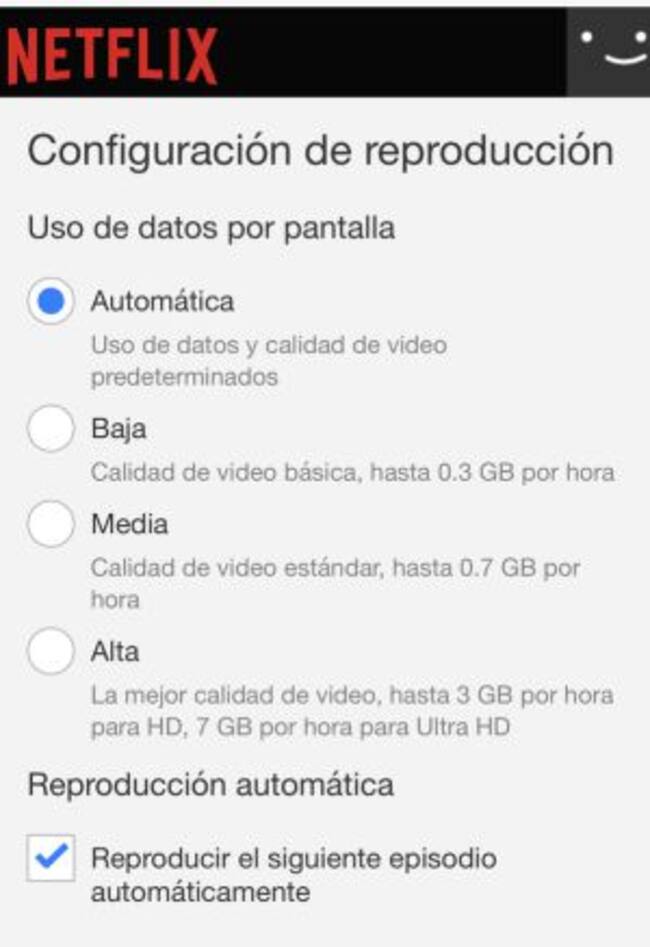Screen dimensions: 650x947
Task: Select Media data usage setting
Action: click(x=50, y=524)
